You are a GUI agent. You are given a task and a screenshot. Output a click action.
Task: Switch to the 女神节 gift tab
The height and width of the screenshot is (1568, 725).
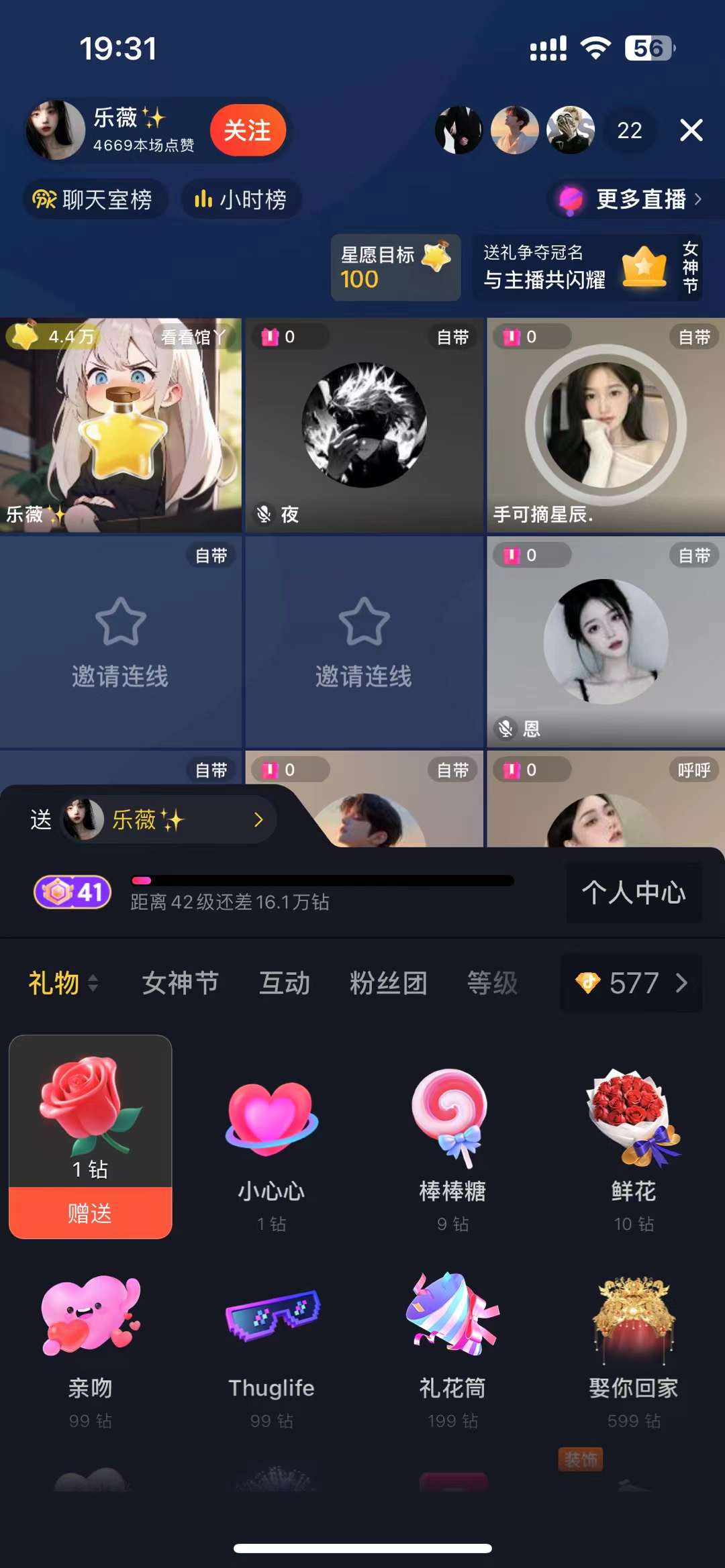tap(180, 983)
